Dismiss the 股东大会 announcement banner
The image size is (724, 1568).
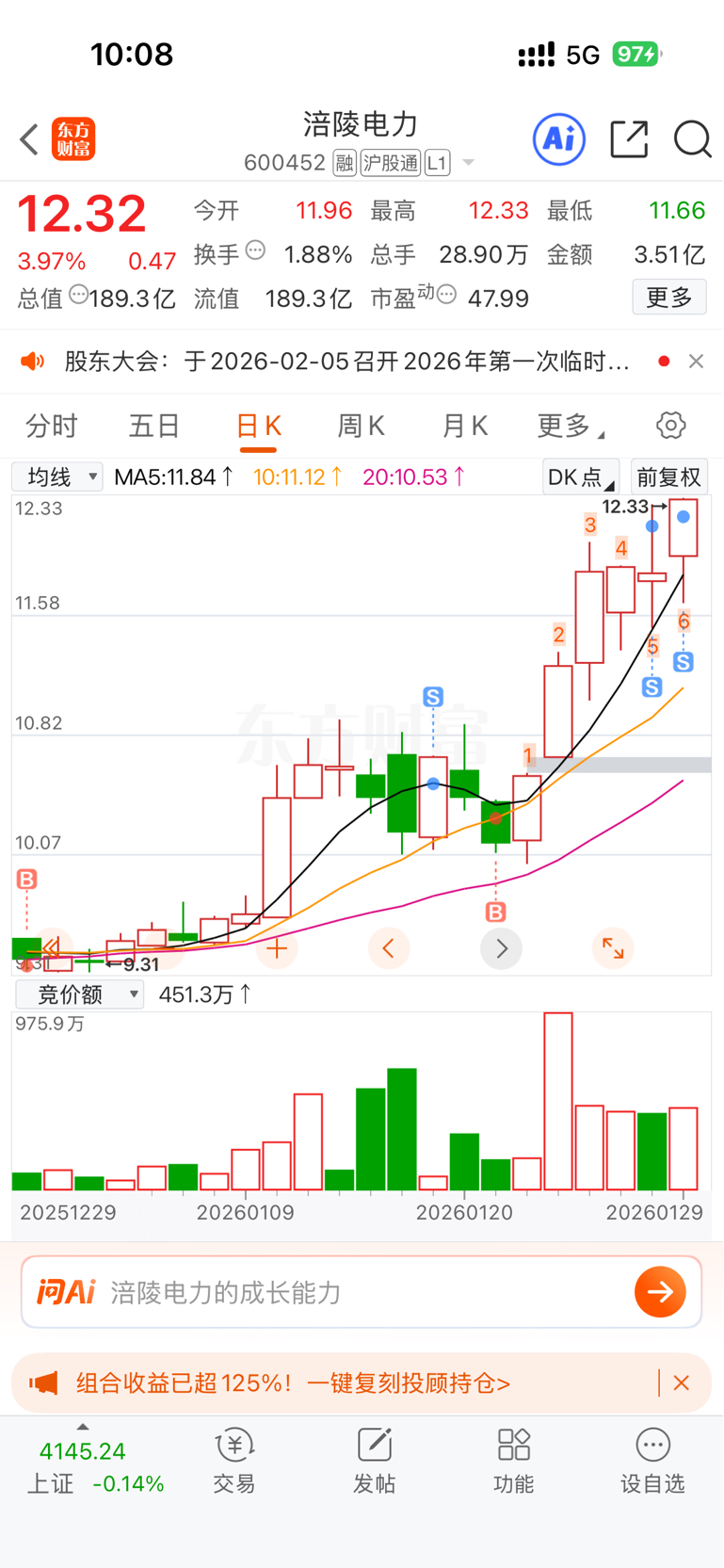pos(696,362)
